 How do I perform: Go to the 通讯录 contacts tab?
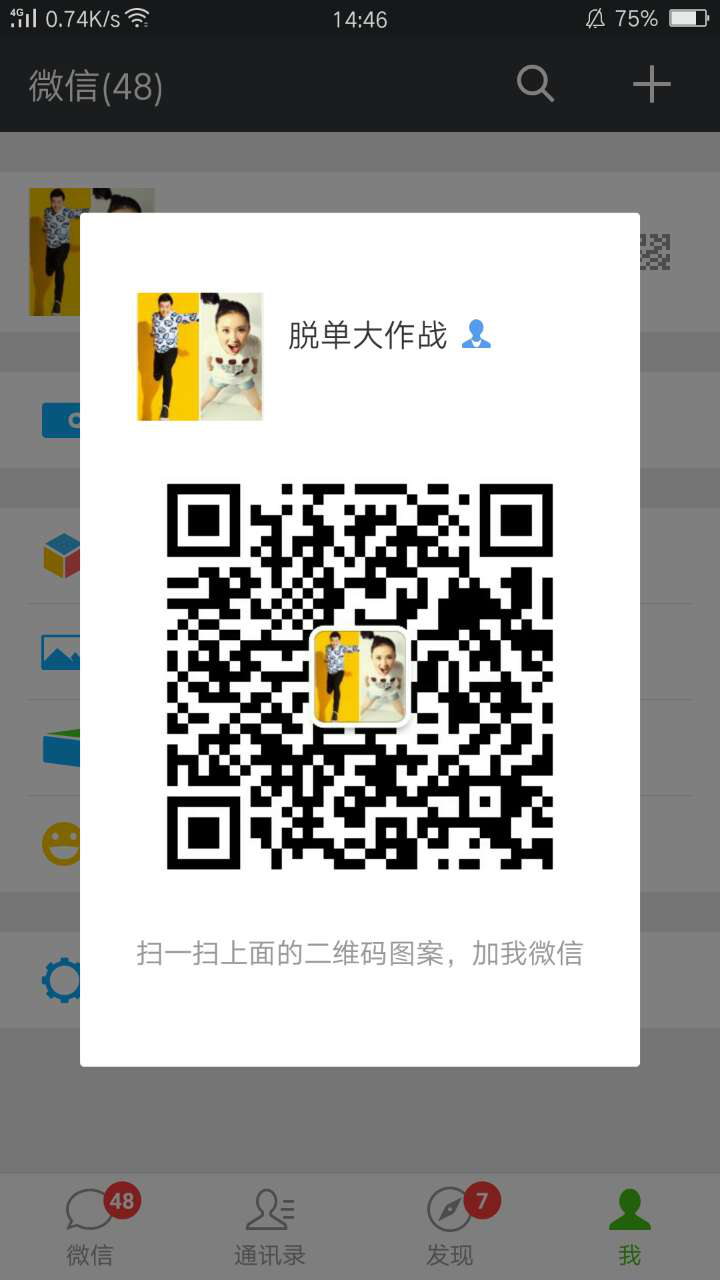click(270, 1226)
